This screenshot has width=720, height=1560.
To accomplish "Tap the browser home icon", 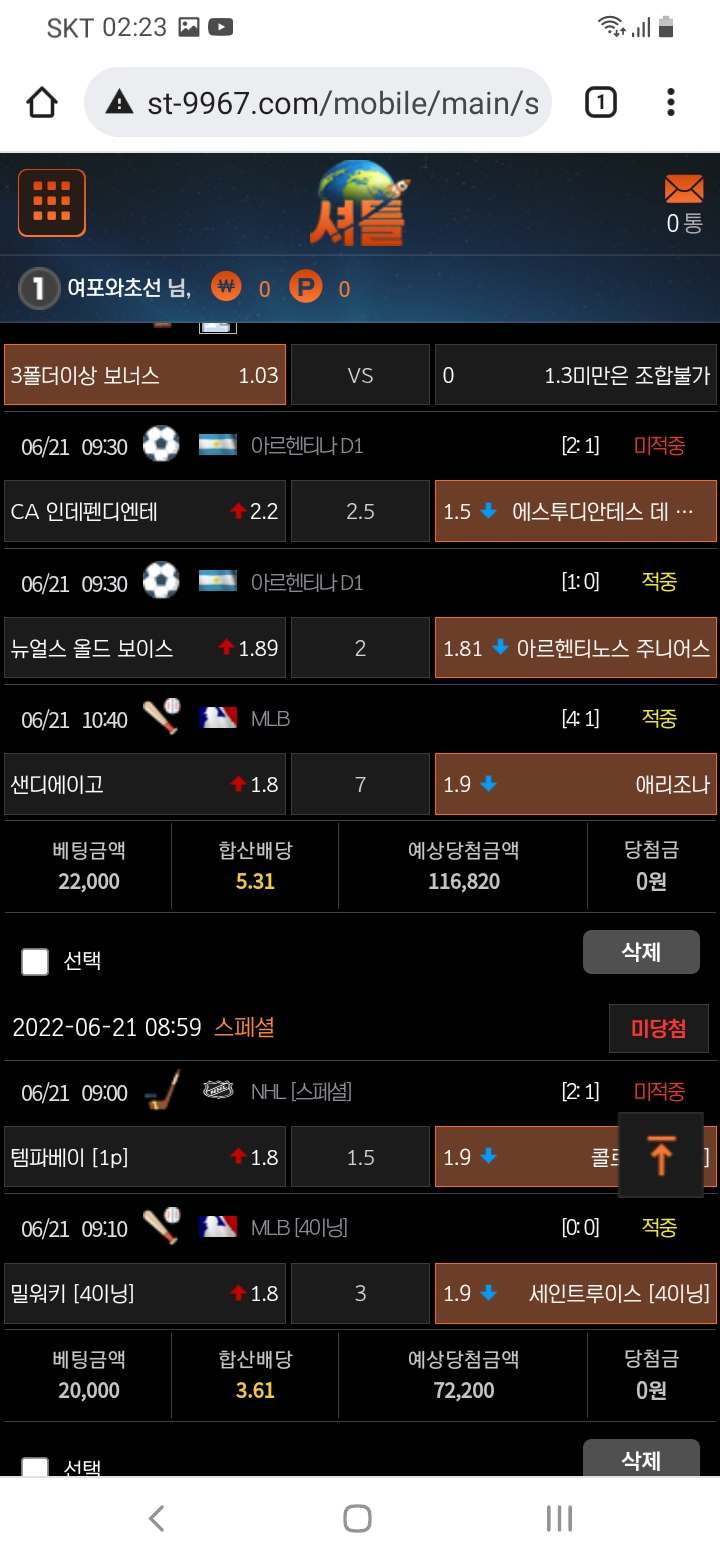I will point(42,103).
